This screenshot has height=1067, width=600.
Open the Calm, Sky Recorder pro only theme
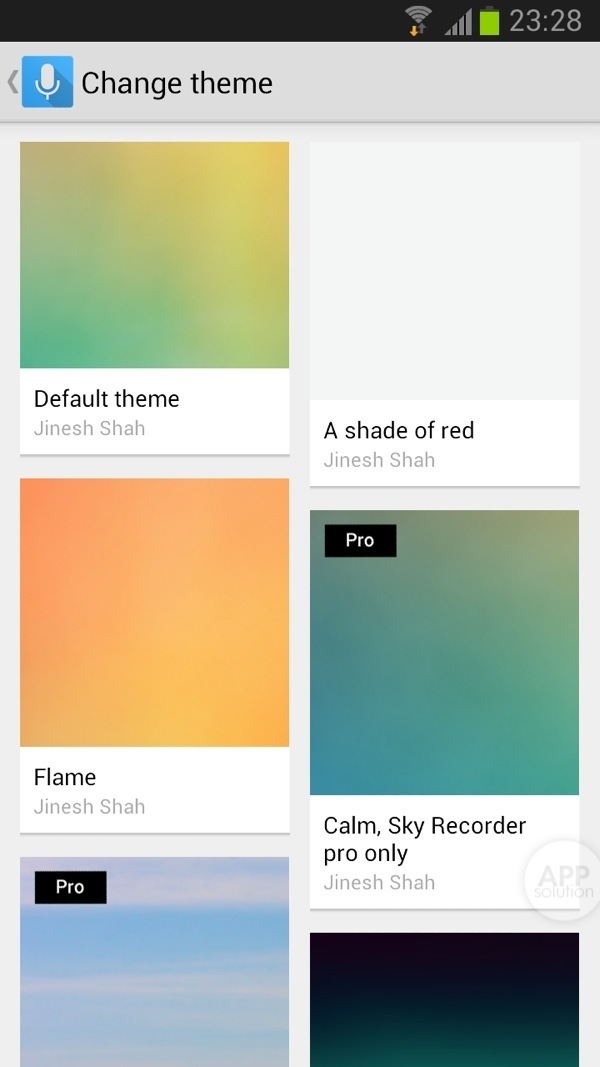pyautogui.click(x=444, y=708)
